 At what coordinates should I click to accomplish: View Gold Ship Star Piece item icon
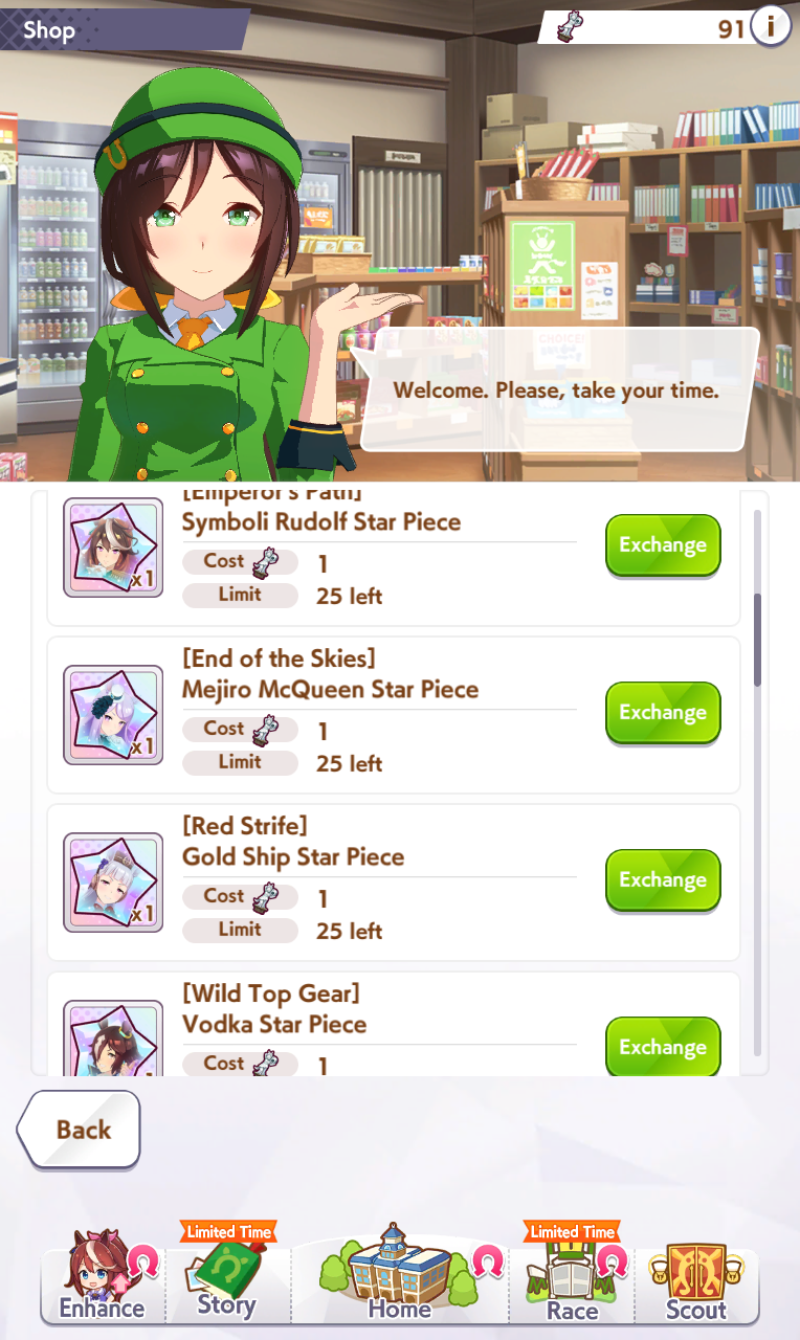coord(113,882)
